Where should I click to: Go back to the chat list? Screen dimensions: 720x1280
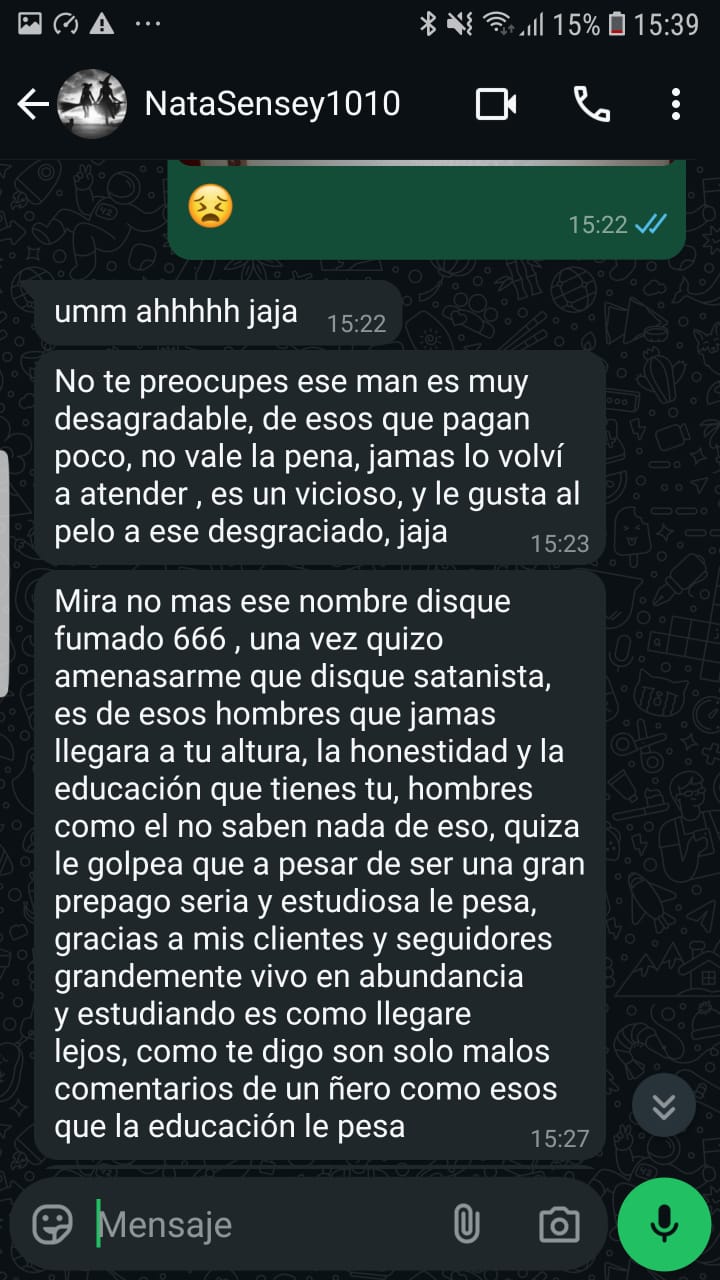pyautogui.click(x=32, y=104)
